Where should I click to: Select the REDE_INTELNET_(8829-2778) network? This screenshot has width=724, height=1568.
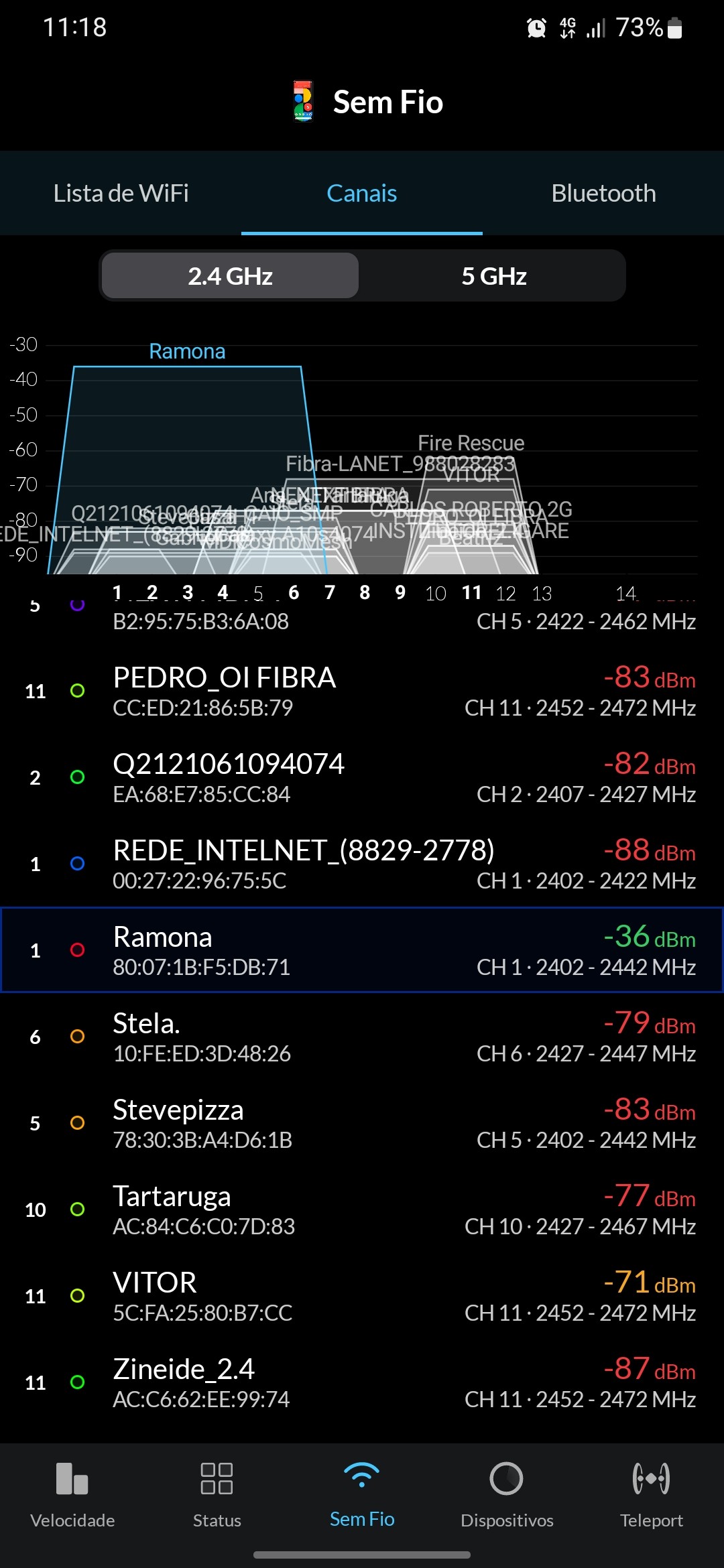click(362, 864)
